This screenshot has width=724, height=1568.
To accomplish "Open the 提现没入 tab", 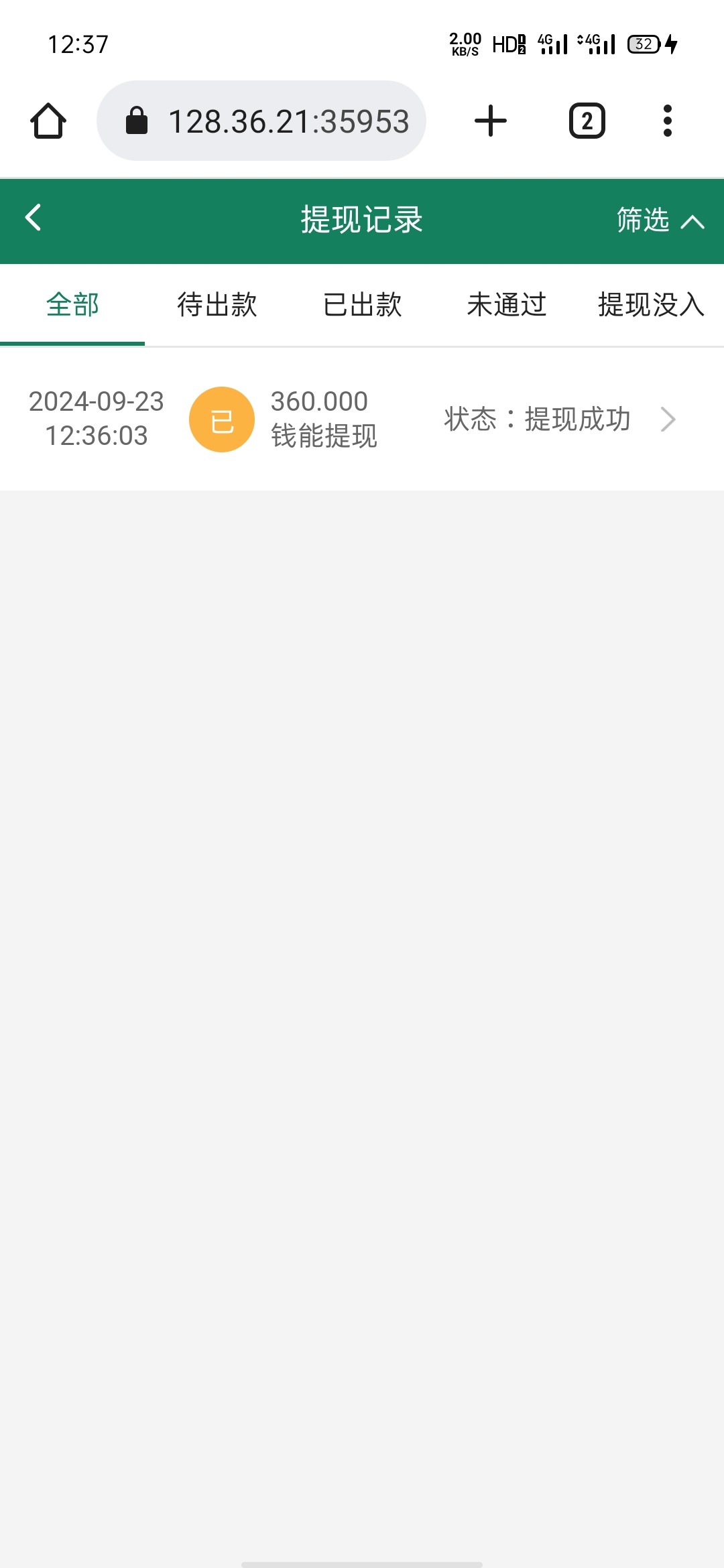I will click(x=651, y=305).
